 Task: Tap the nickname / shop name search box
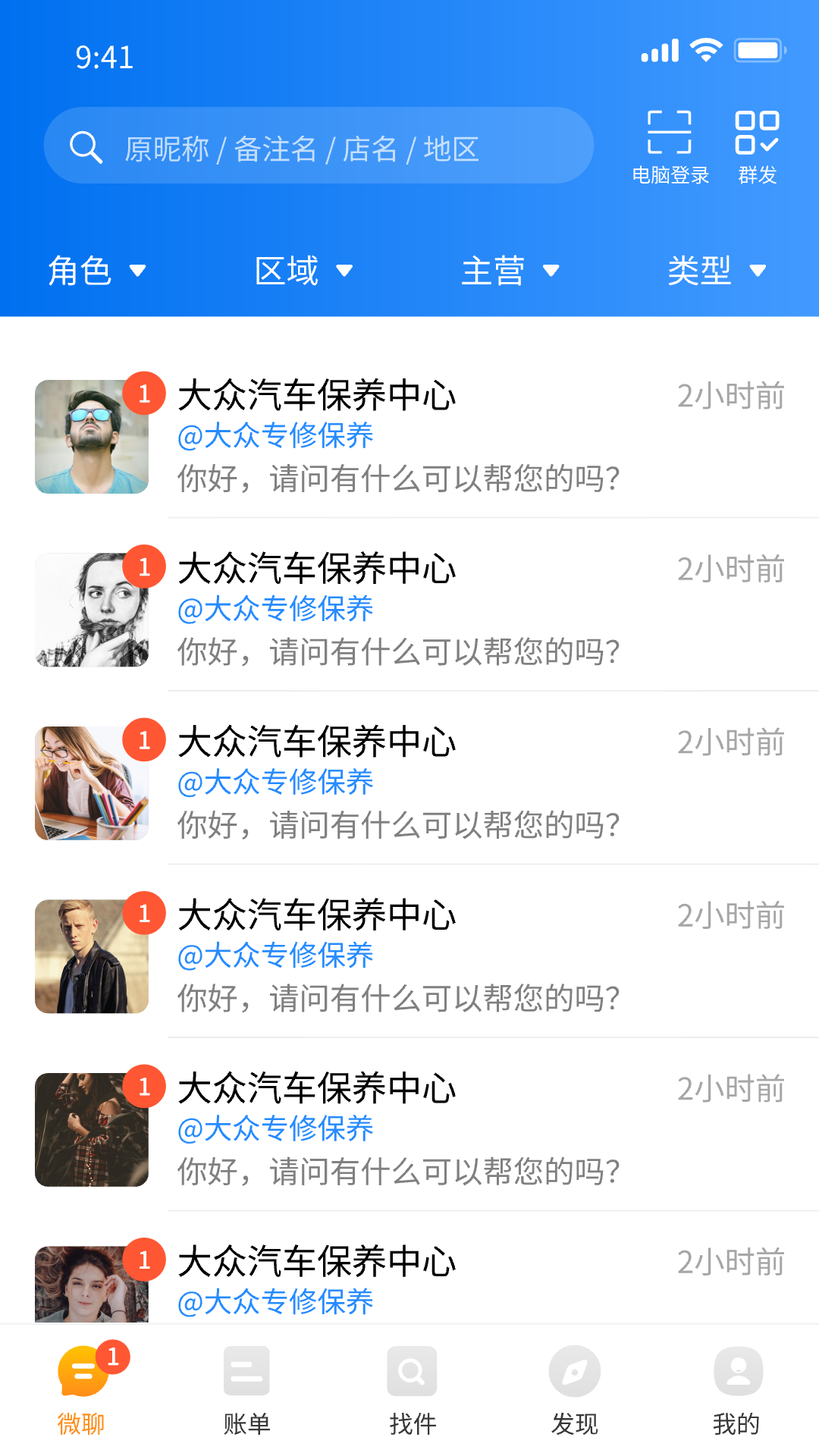[318, 146]
